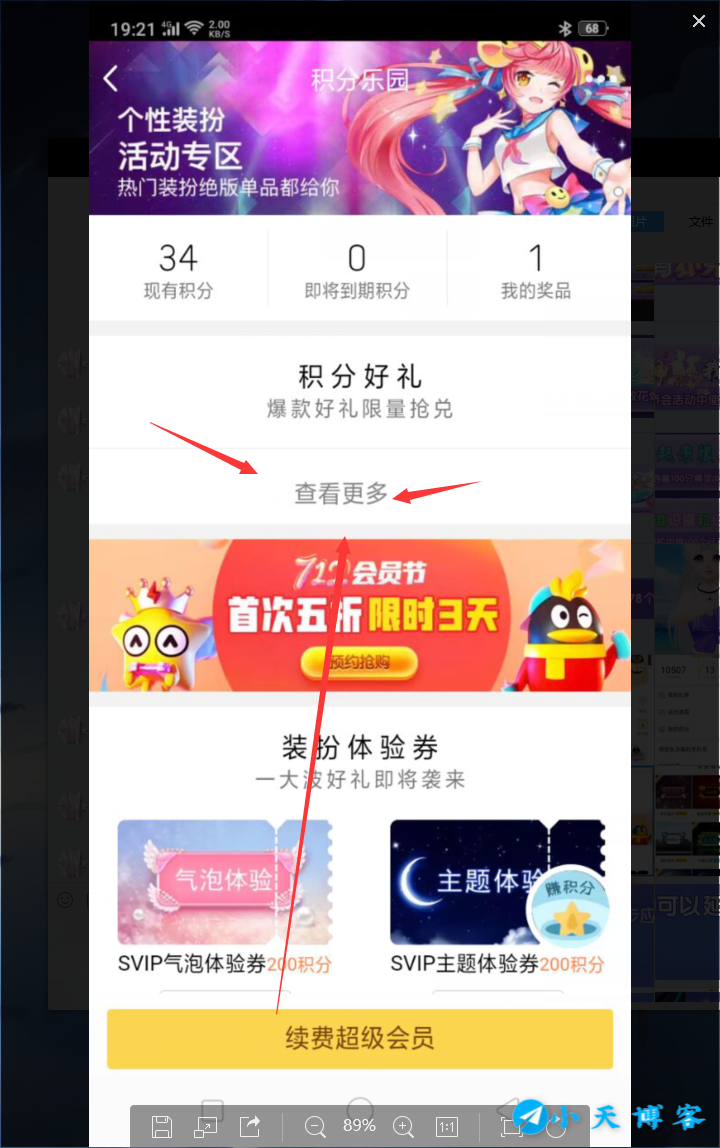720x1148 pixels.
Task: Zoom out using the minus magnifier
Action: [315, 1126]
